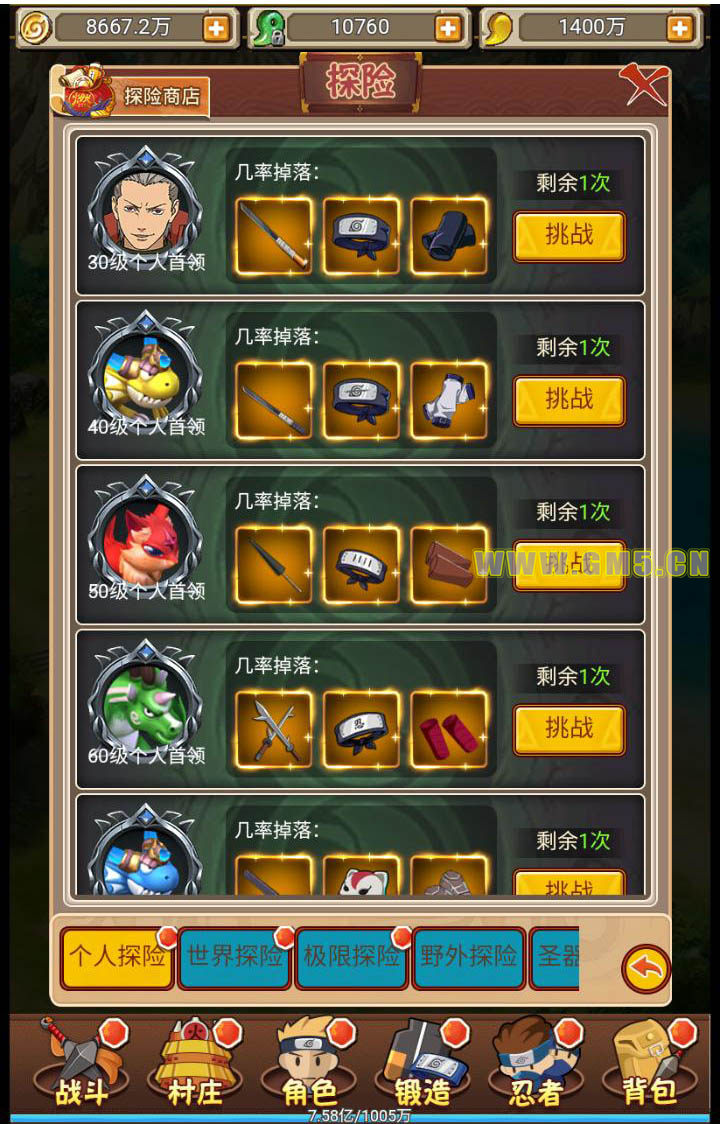Challenge the 60级个人首领 boss

(569, 729)
